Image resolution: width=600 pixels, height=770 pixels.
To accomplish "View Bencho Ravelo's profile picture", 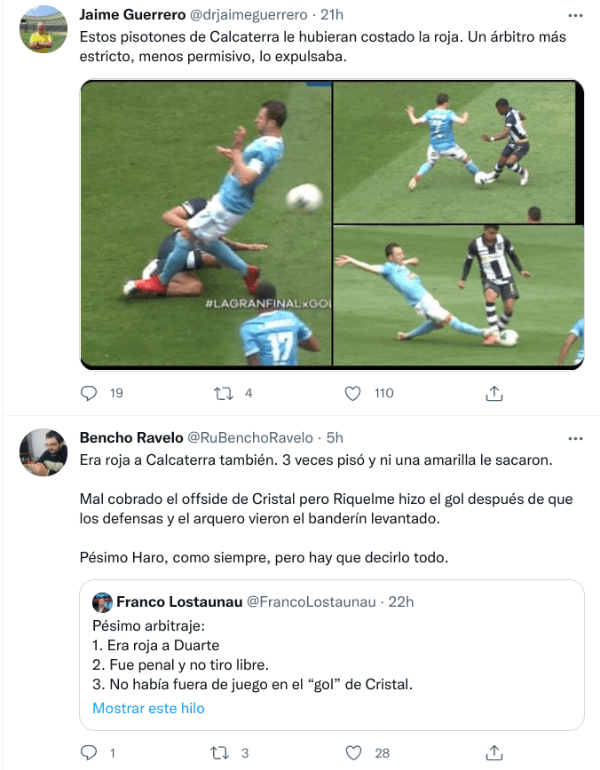I will [43, 452].
